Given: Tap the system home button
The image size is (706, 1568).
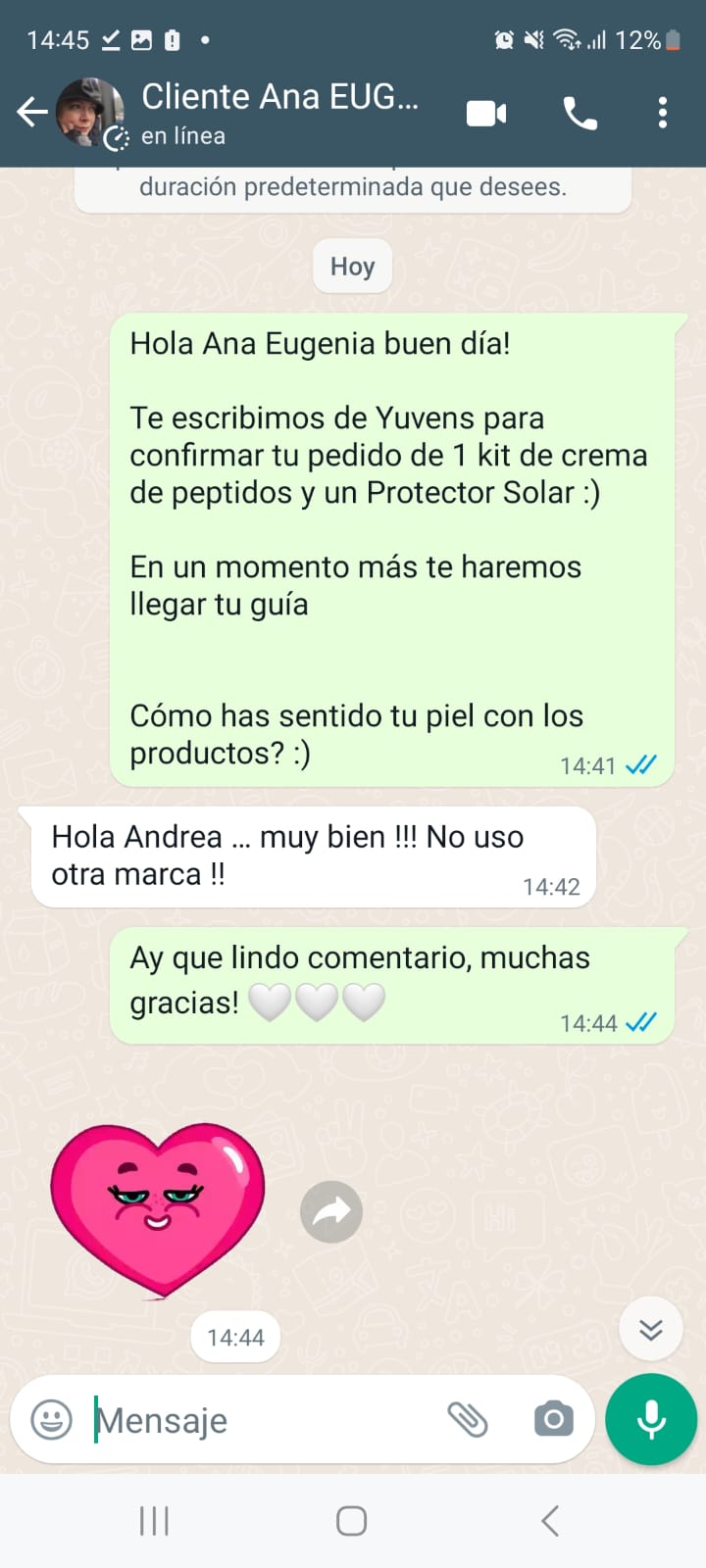Looking at the screenshot, I should pyautogui.click(x=352, y=1521).
